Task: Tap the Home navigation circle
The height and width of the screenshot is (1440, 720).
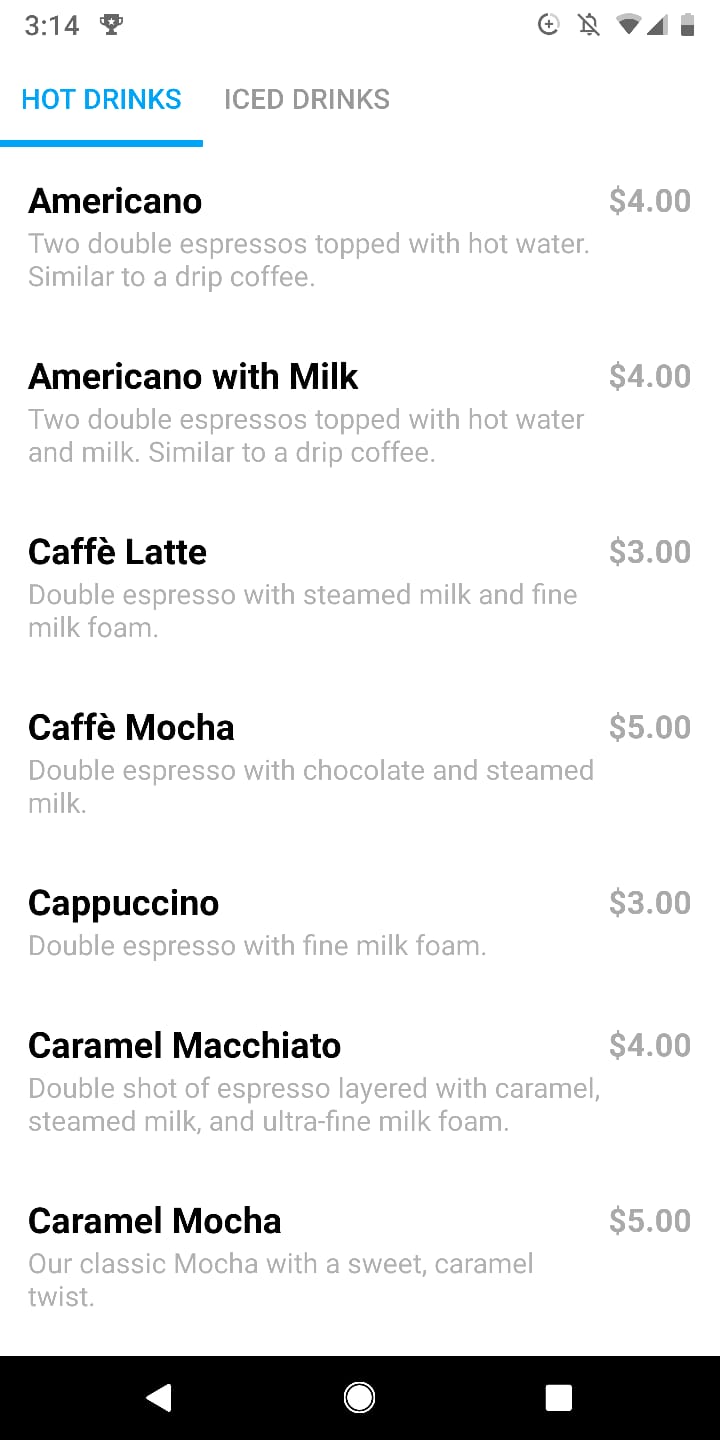Action: click(x=359, y=1397)
